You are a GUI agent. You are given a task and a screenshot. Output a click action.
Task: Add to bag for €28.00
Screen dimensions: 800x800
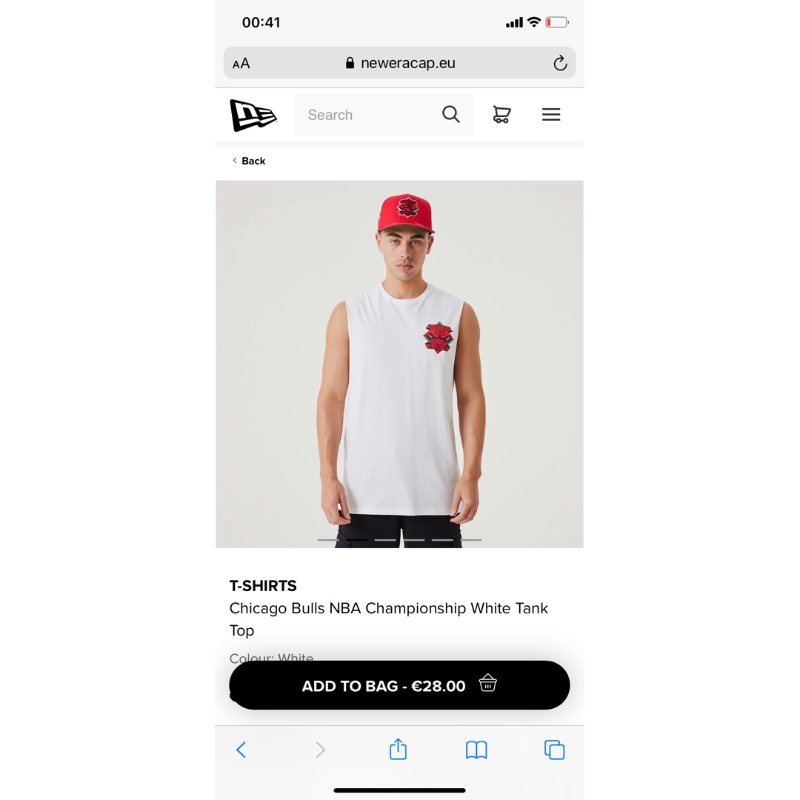coord(399,686)
